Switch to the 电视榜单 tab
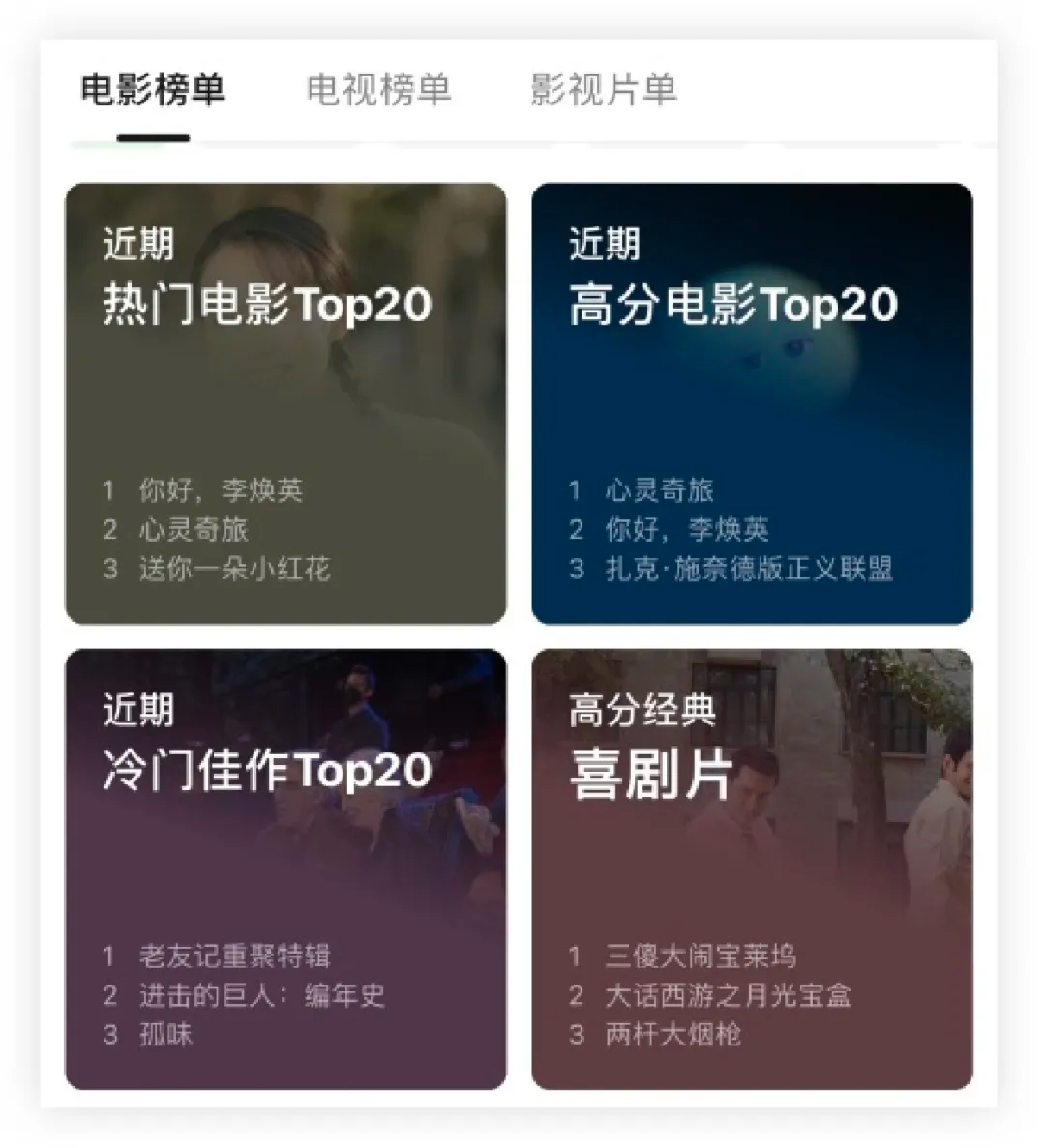Image resolution: width=1045 pixels, height=1148 pixels. (378, 90)
